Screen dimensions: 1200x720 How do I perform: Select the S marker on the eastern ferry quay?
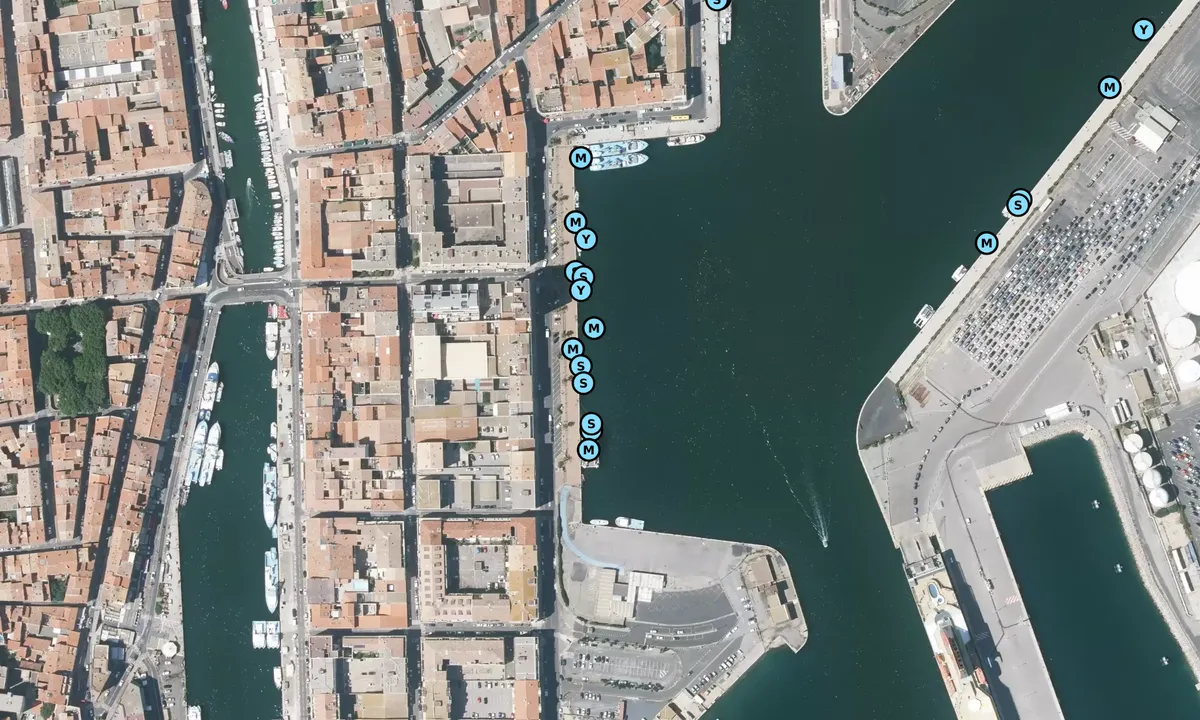[x=1017, y=206]
